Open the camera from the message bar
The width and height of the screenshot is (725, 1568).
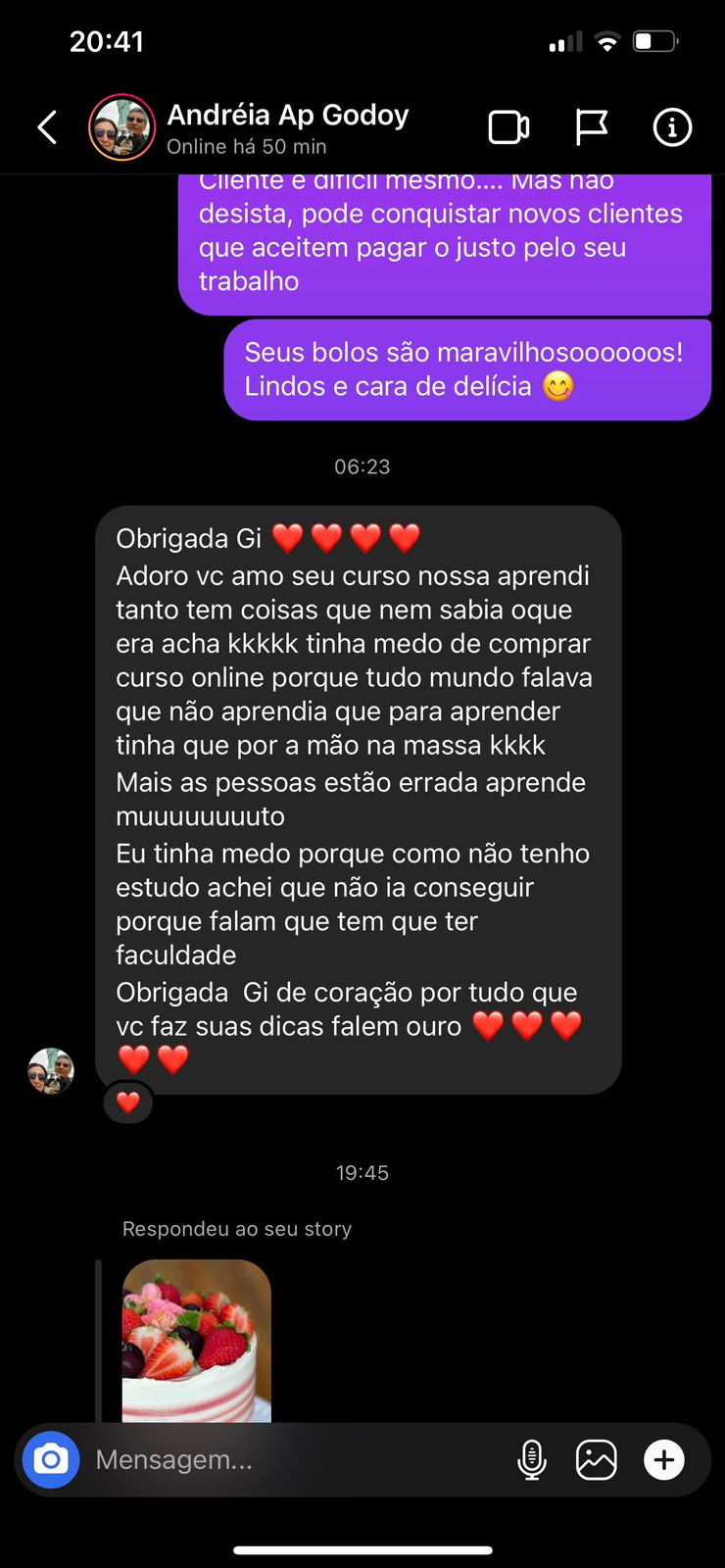[x=51, y=1460]
